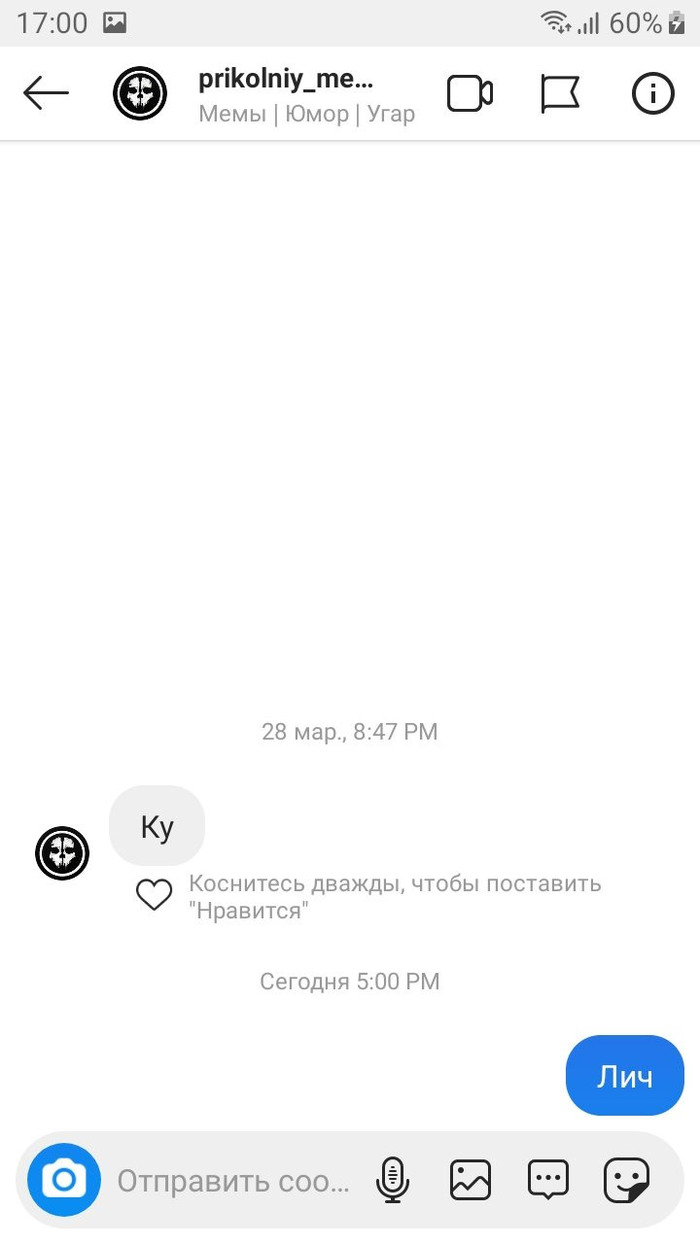This screenshot has height=1244, width=700.
Task: Go back using the arrow icon
Action: click(46, 94)
